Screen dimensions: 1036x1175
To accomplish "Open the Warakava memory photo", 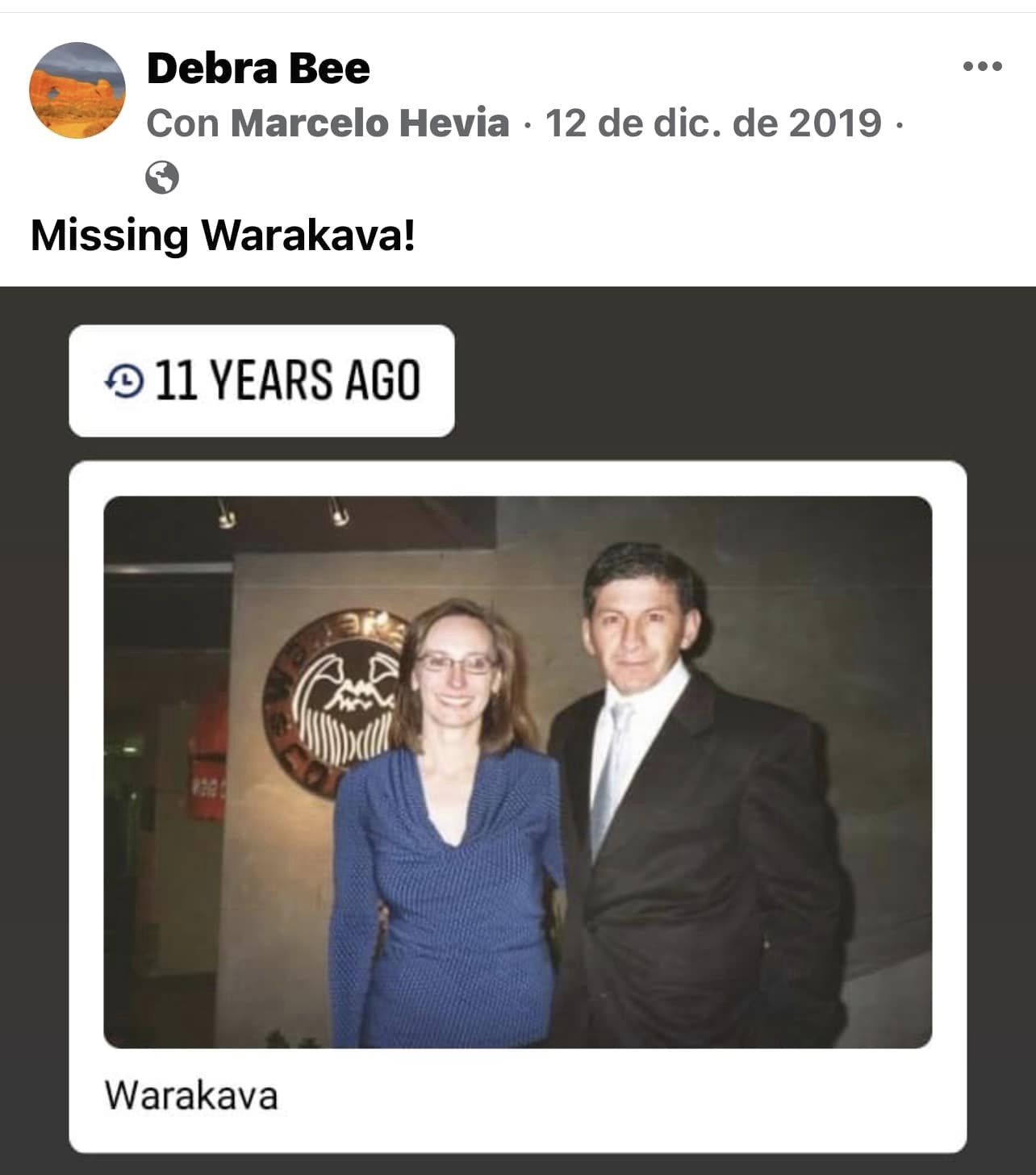I will tap(517, 771).
